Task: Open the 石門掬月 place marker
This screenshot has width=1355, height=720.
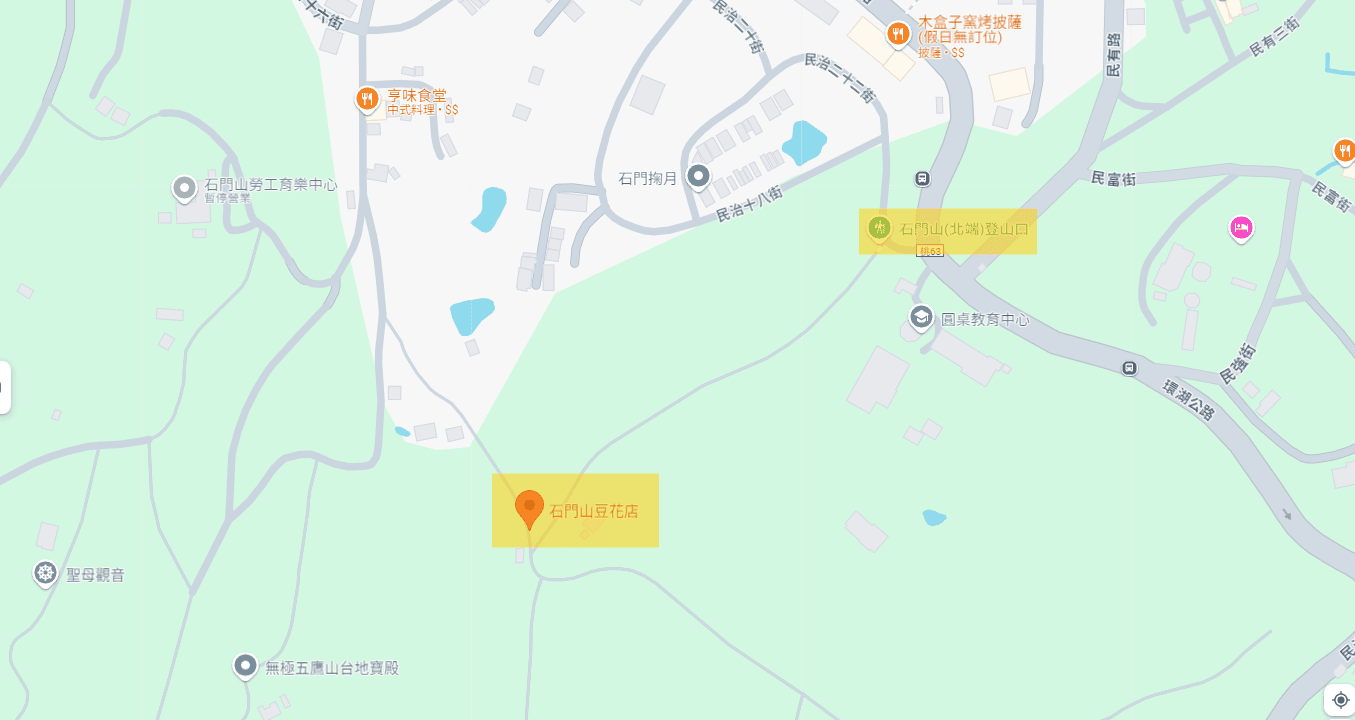Action: pos(698,177)
